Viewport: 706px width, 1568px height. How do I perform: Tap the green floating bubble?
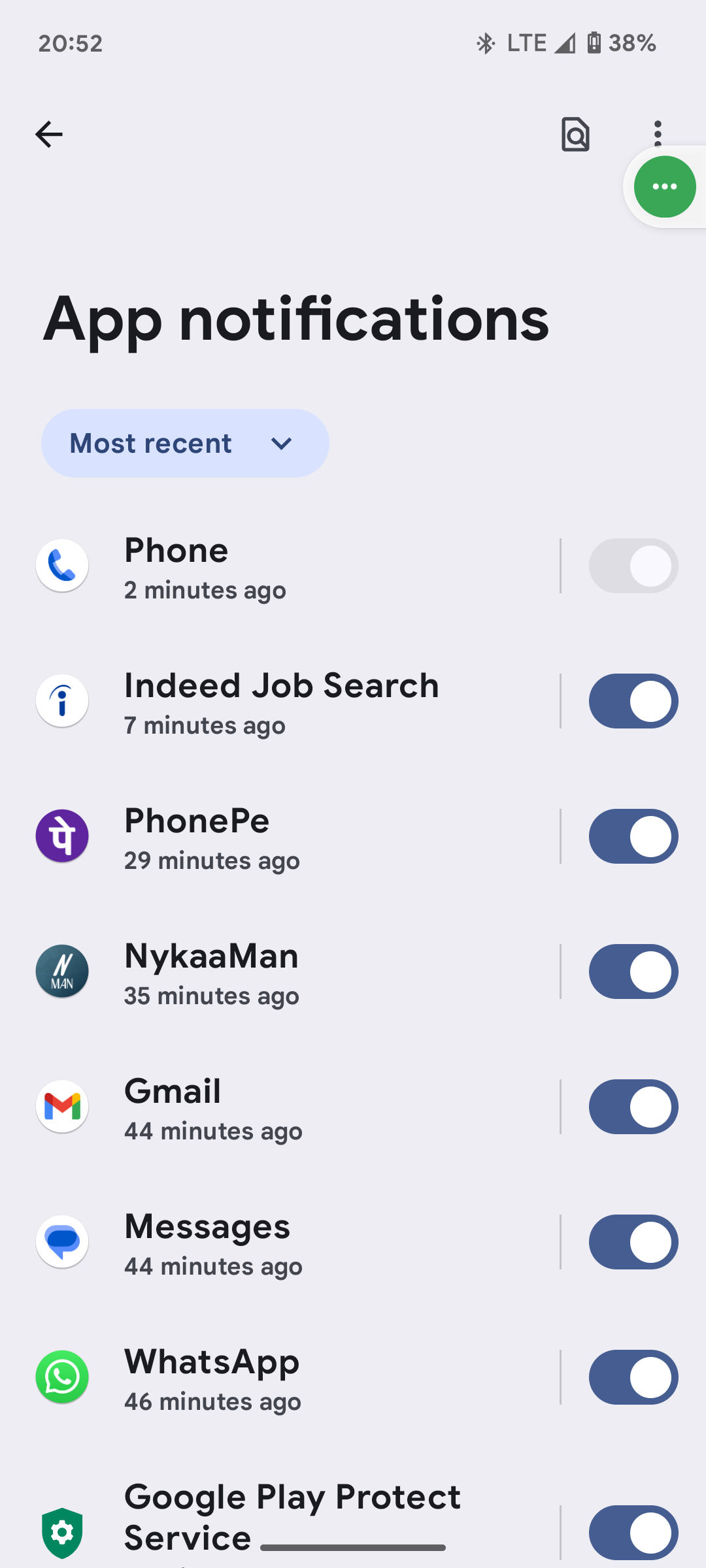tap(665, 187)
